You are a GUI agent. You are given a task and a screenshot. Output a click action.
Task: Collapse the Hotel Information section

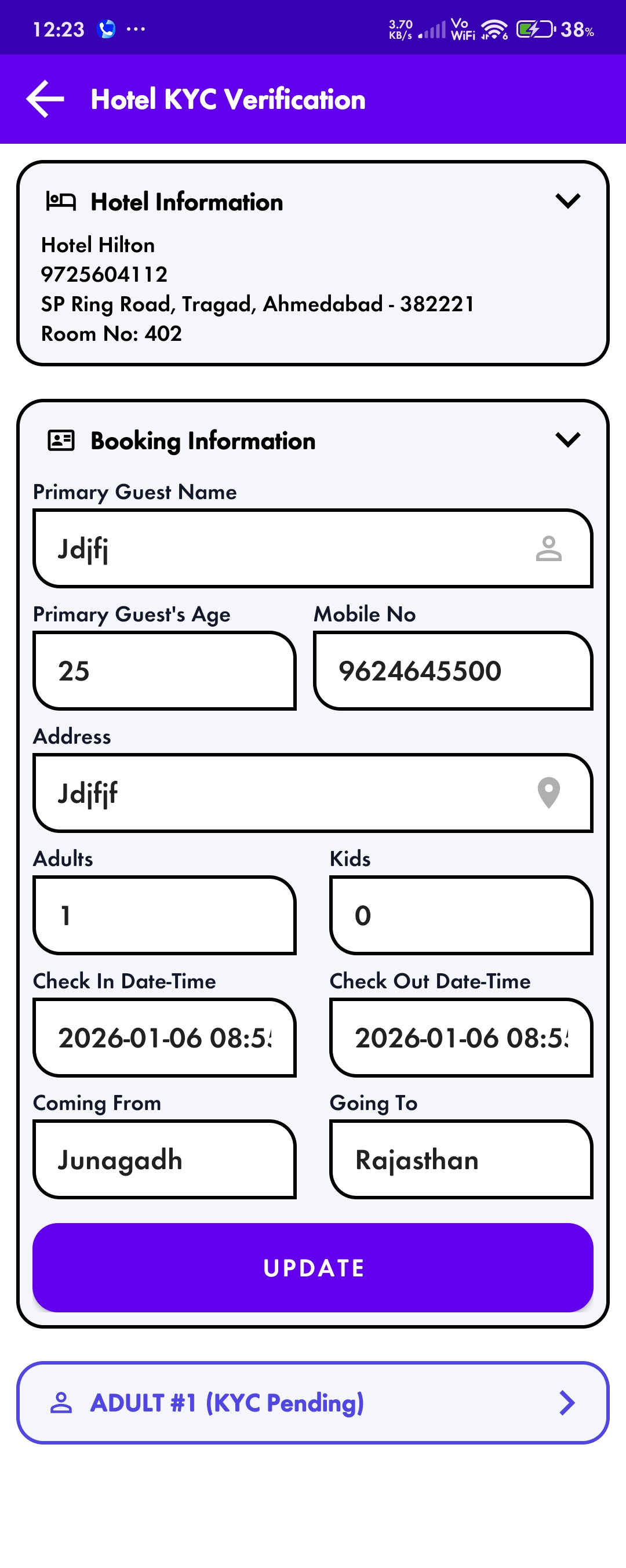coord(567,200)
